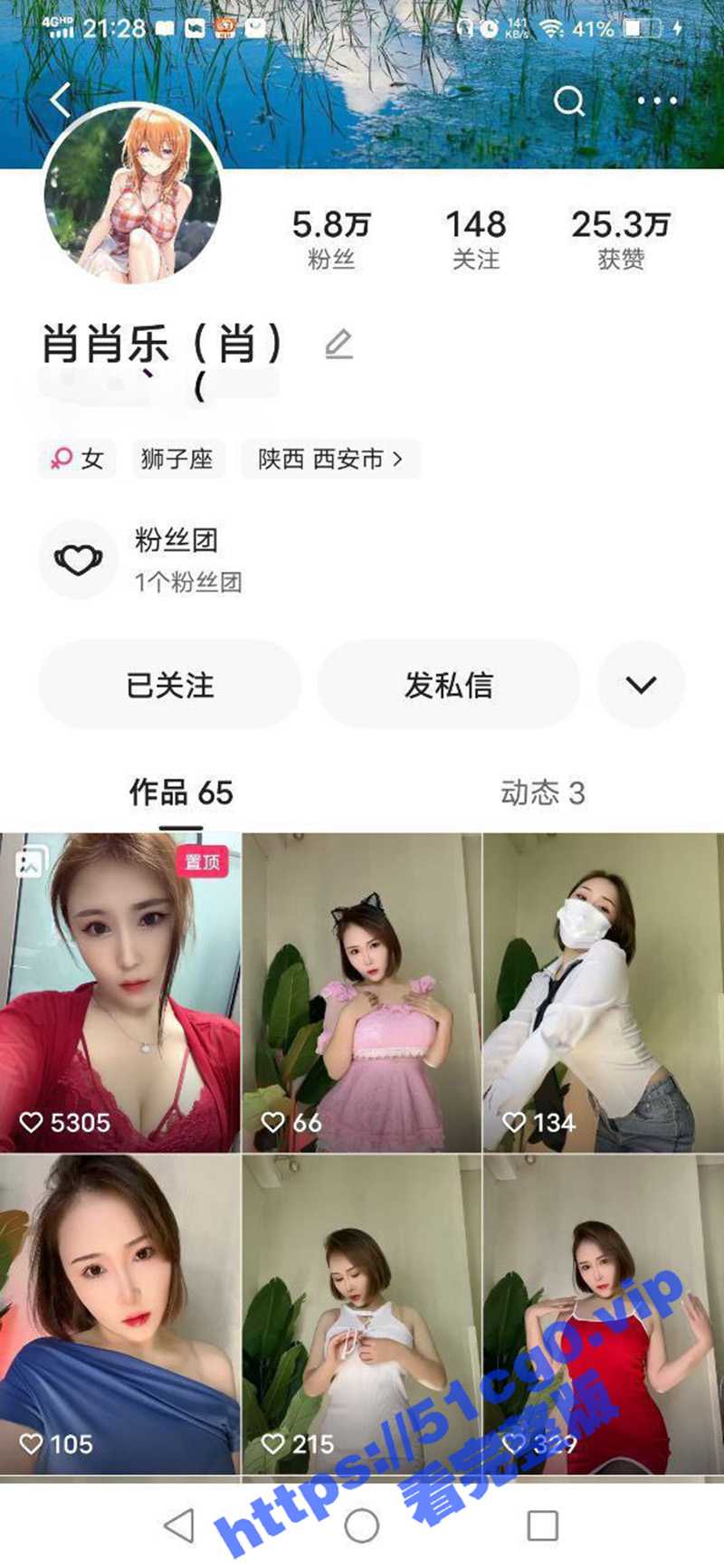Tap the 狮子座 zodiac tag
This screenshot has height=1568, width=724.
[178, 460]
